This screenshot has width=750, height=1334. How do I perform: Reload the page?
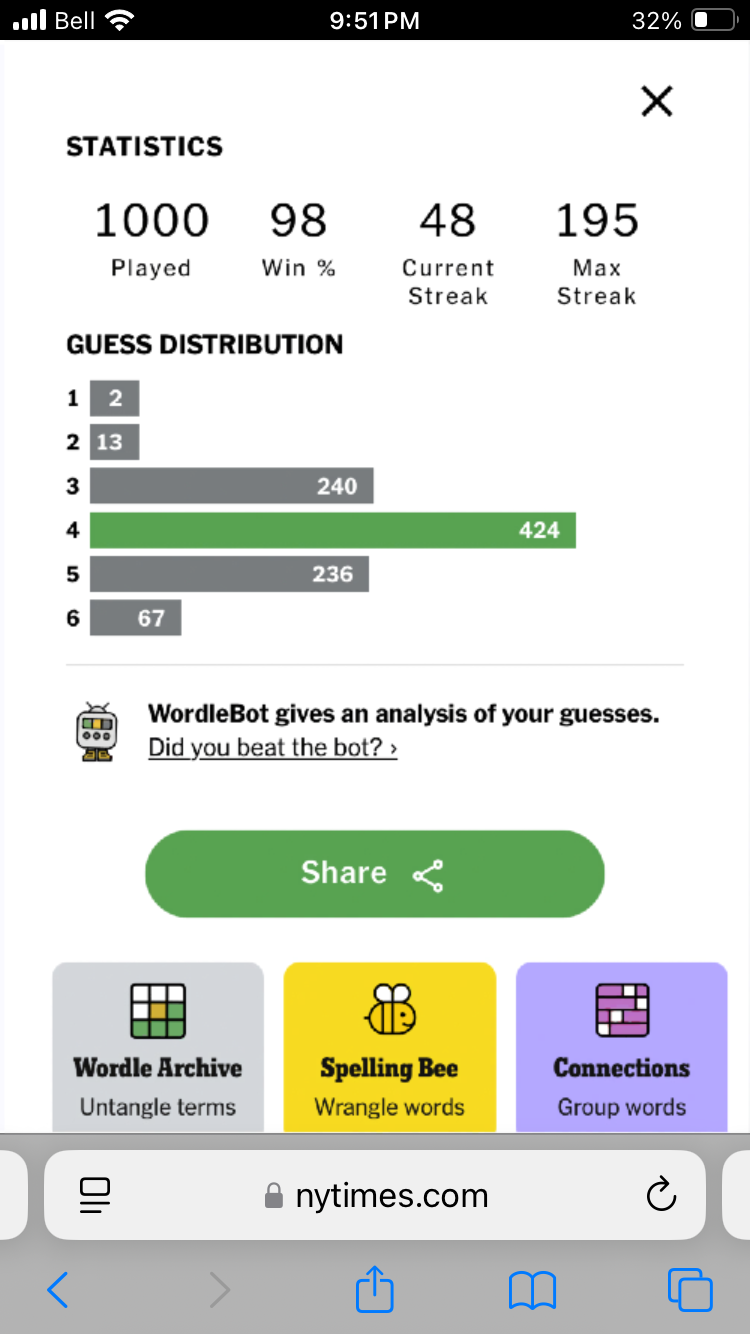[661, 1194]
